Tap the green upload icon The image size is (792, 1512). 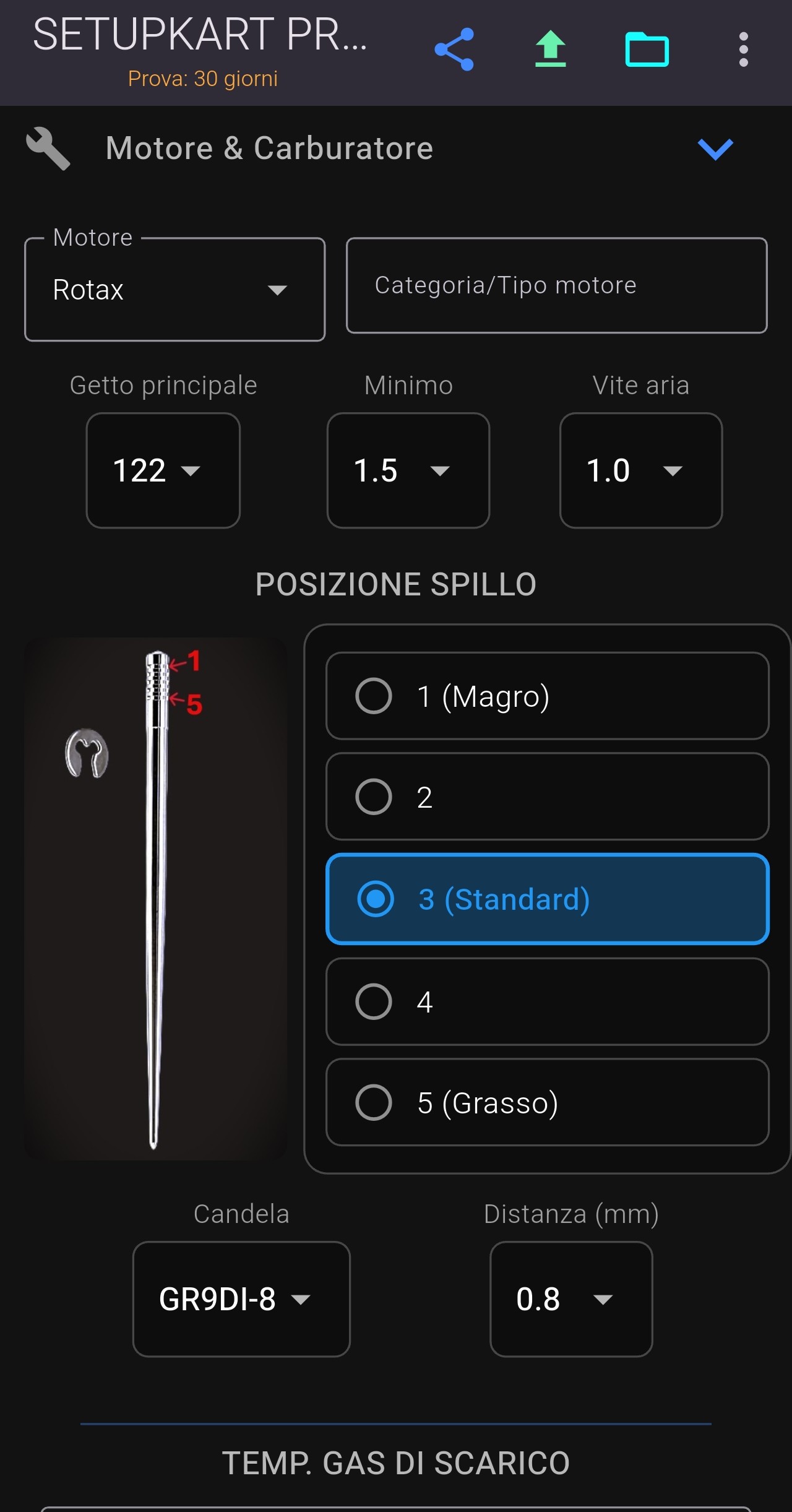coord(551,51)
